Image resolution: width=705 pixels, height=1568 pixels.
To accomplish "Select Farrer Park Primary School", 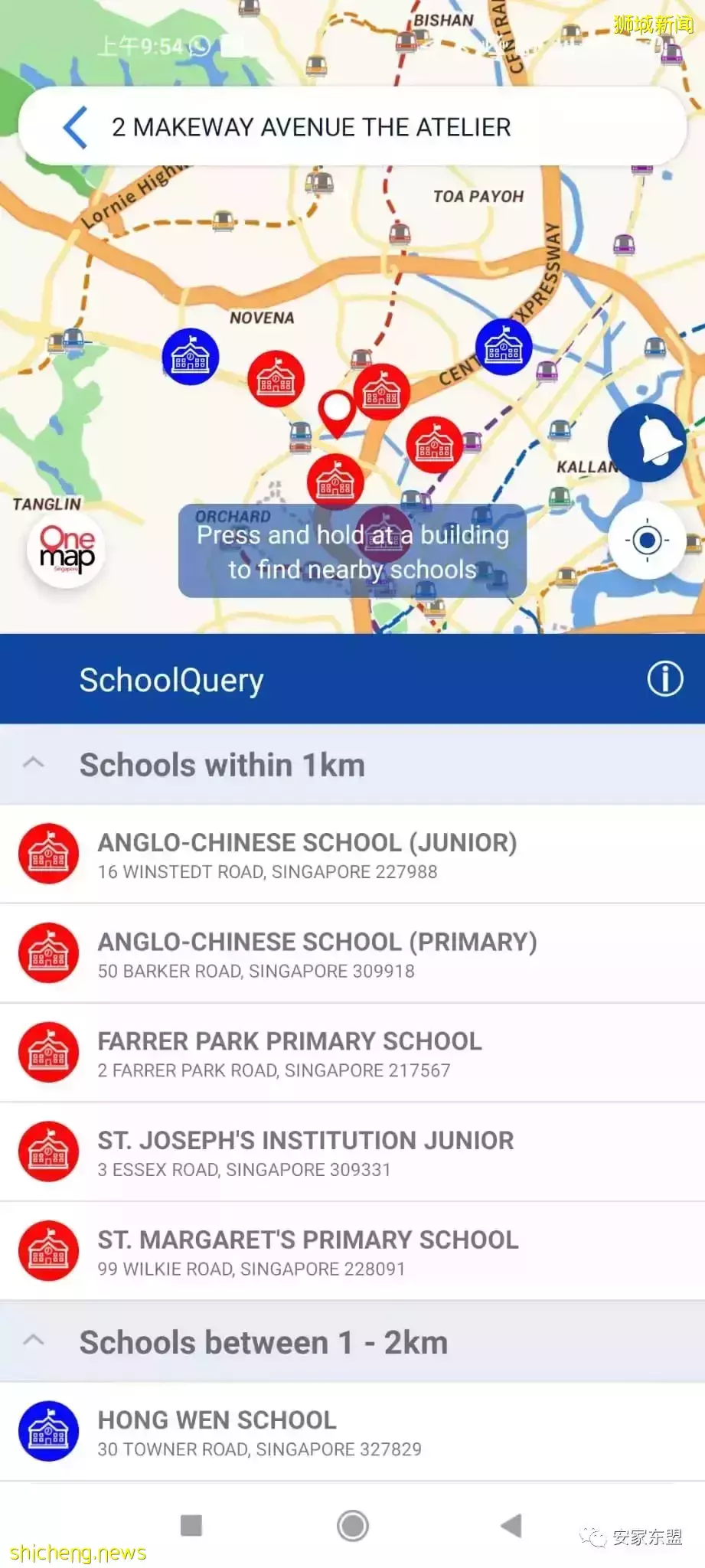I will tap(289, 1053).
